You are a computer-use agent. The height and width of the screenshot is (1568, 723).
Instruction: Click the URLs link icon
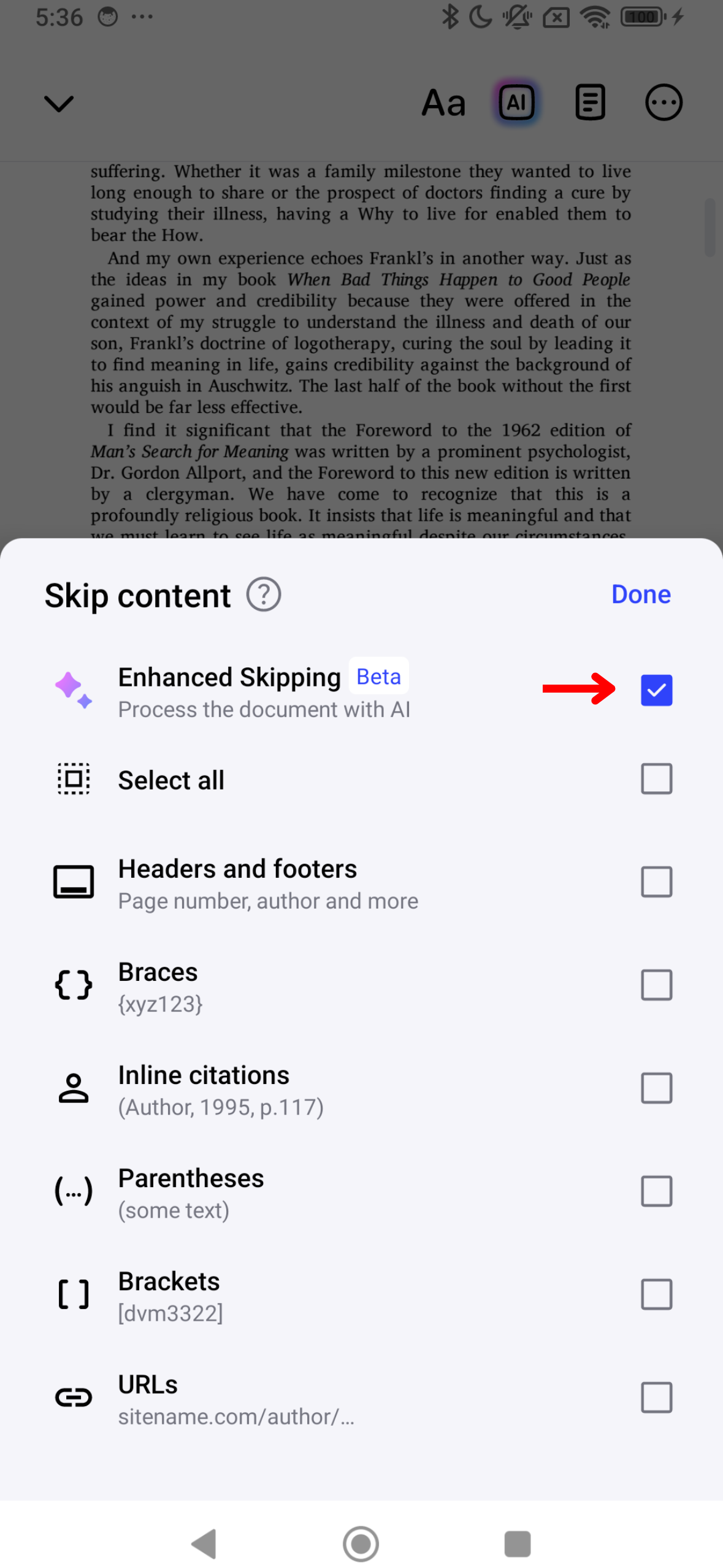click(74, 1397)
